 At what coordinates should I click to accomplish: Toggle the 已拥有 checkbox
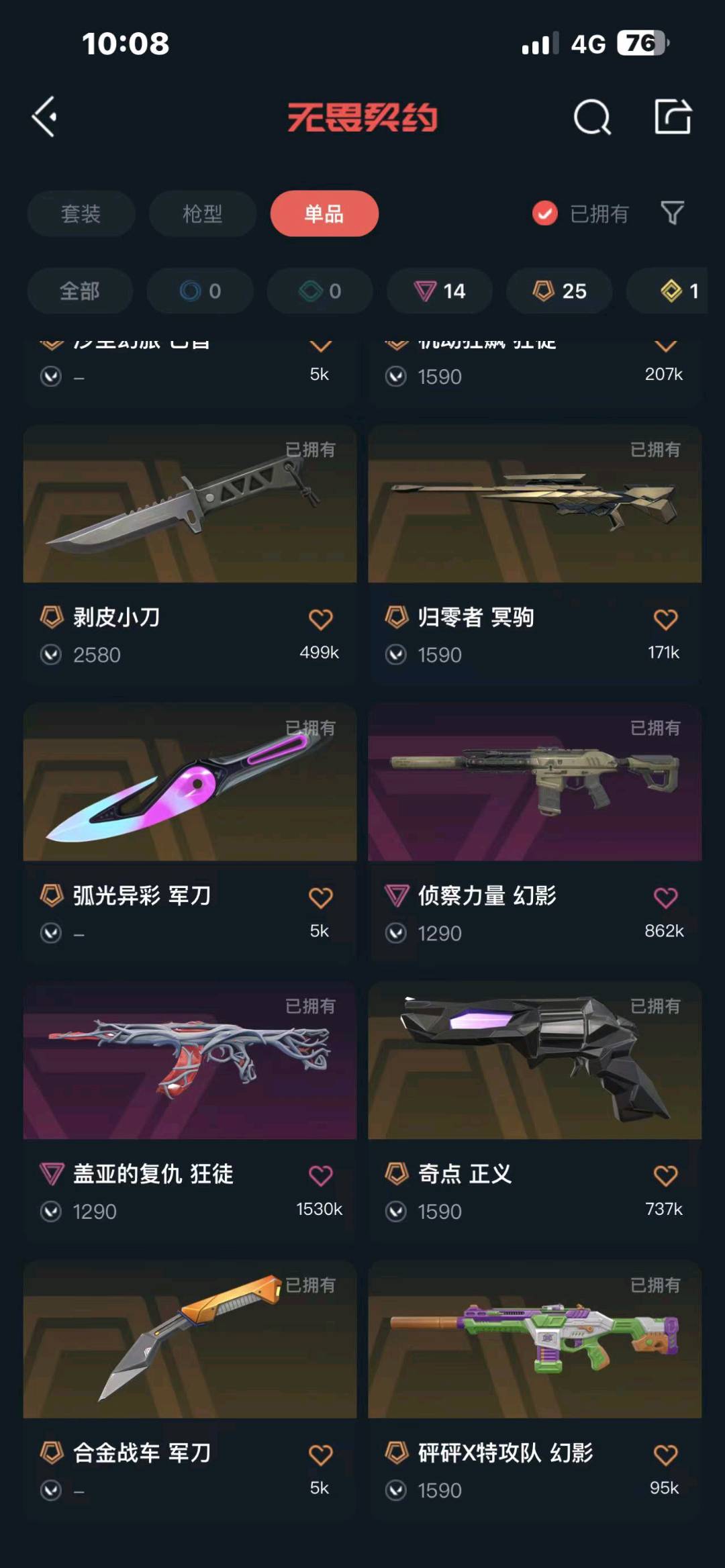(545, 213)
